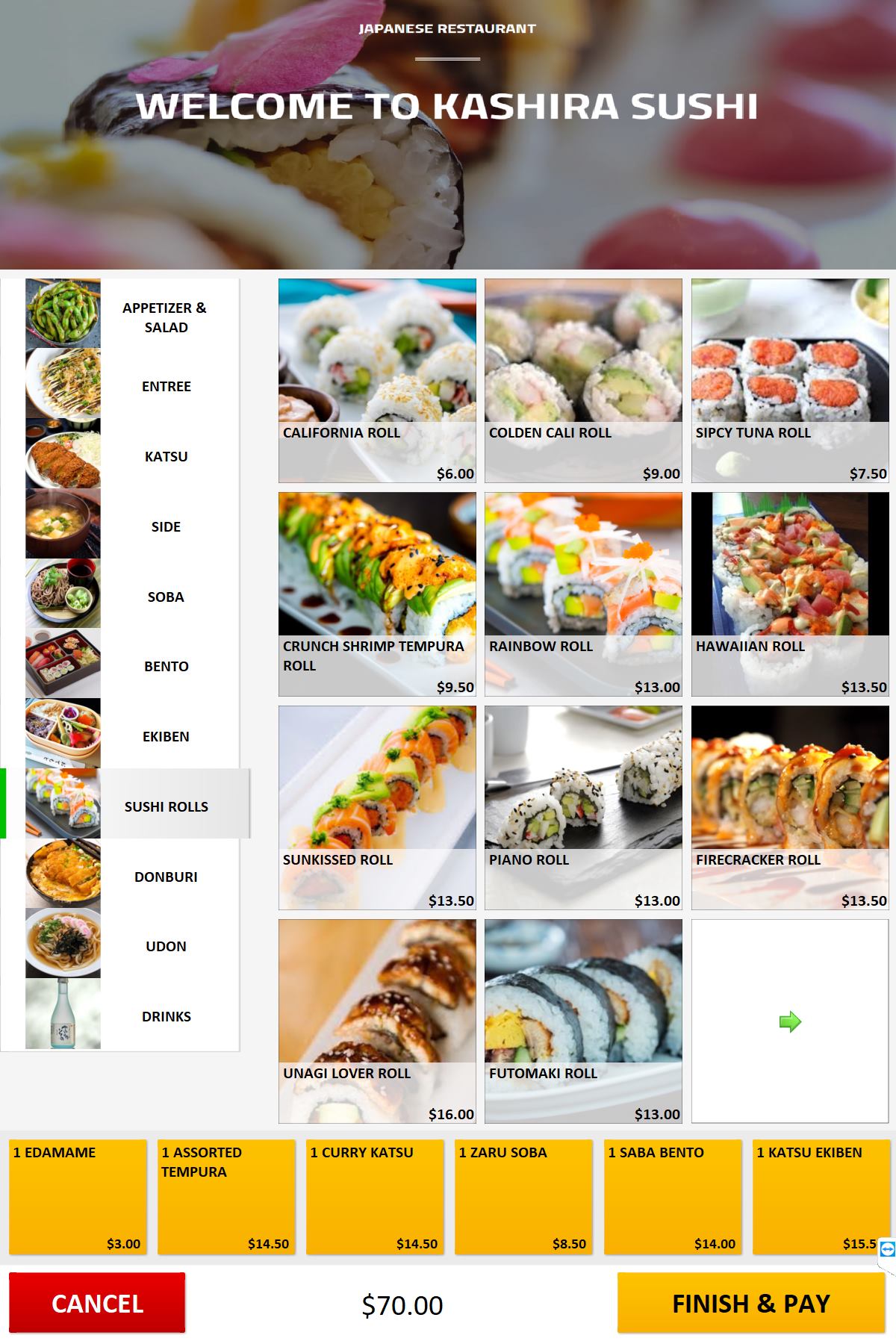Choose the Futomaki Roll
Screen dimensions: 896x1344
[583, 1021]
